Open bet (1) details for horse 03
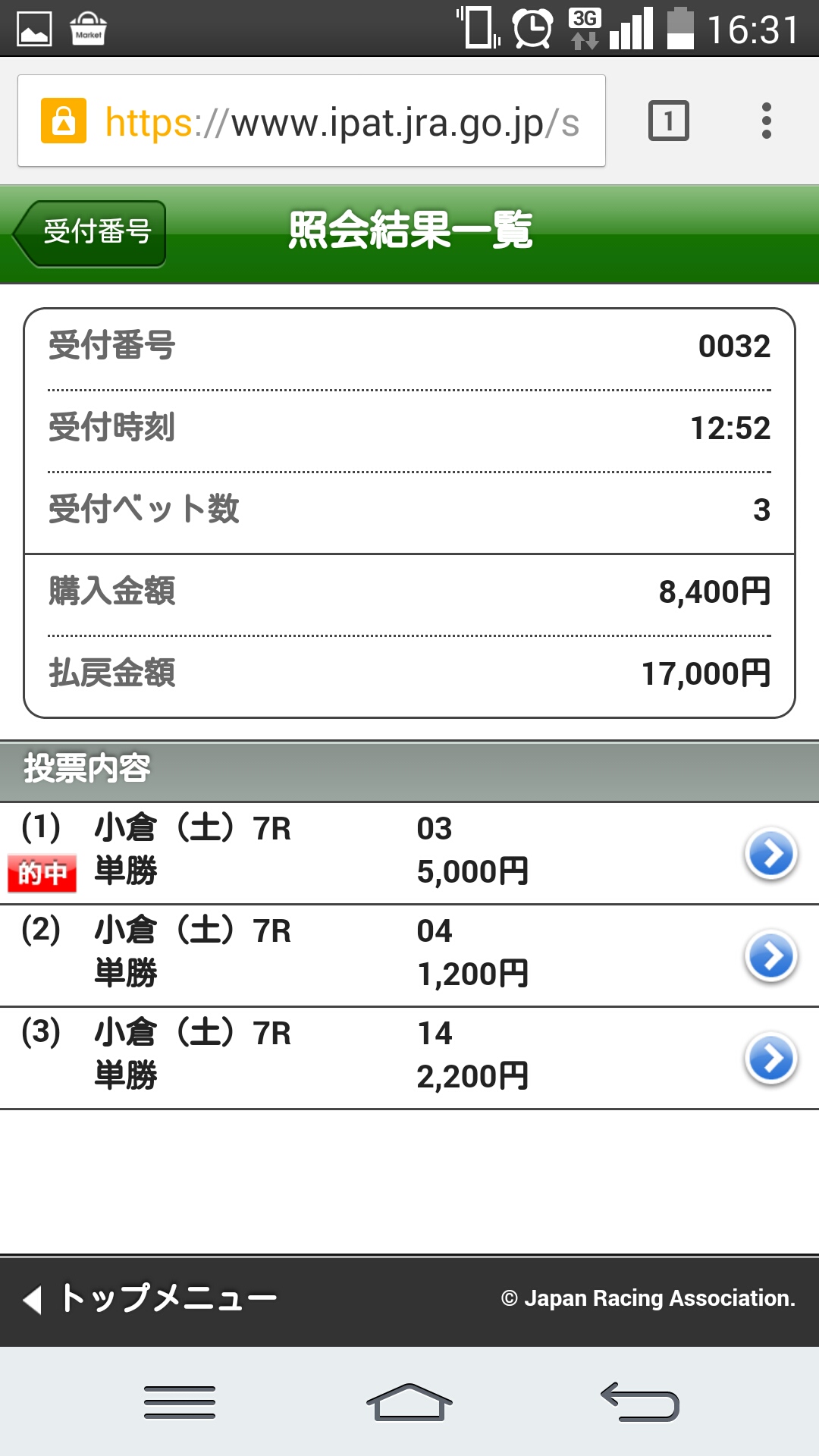Screen dimensions: 819x1456 [770, 854]
